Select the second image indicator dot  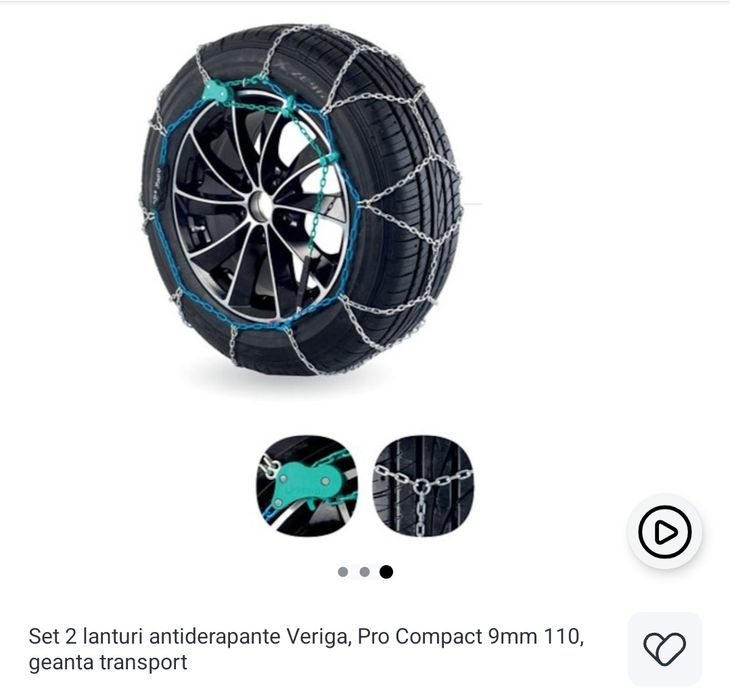[x=365, y=572]
